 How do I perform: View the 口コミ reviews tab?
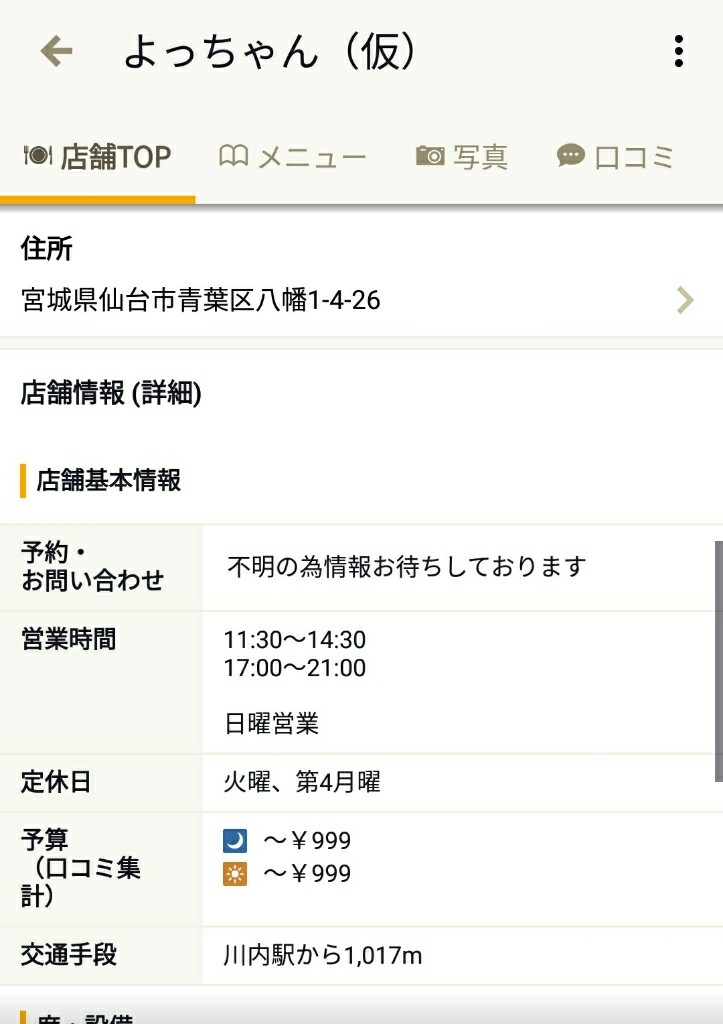[616, 157]
